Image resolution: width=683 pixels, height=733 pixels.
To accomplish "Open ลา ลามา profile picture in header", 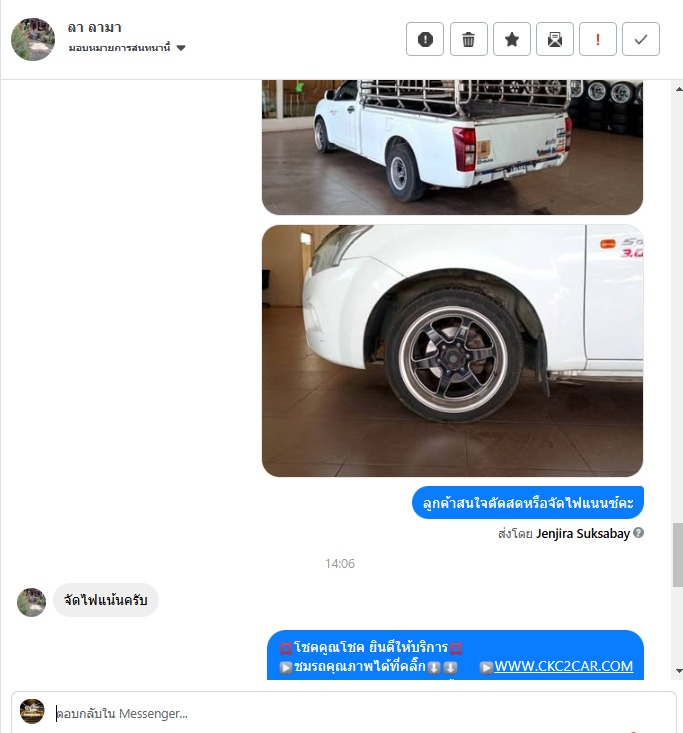I will [32, 39].
